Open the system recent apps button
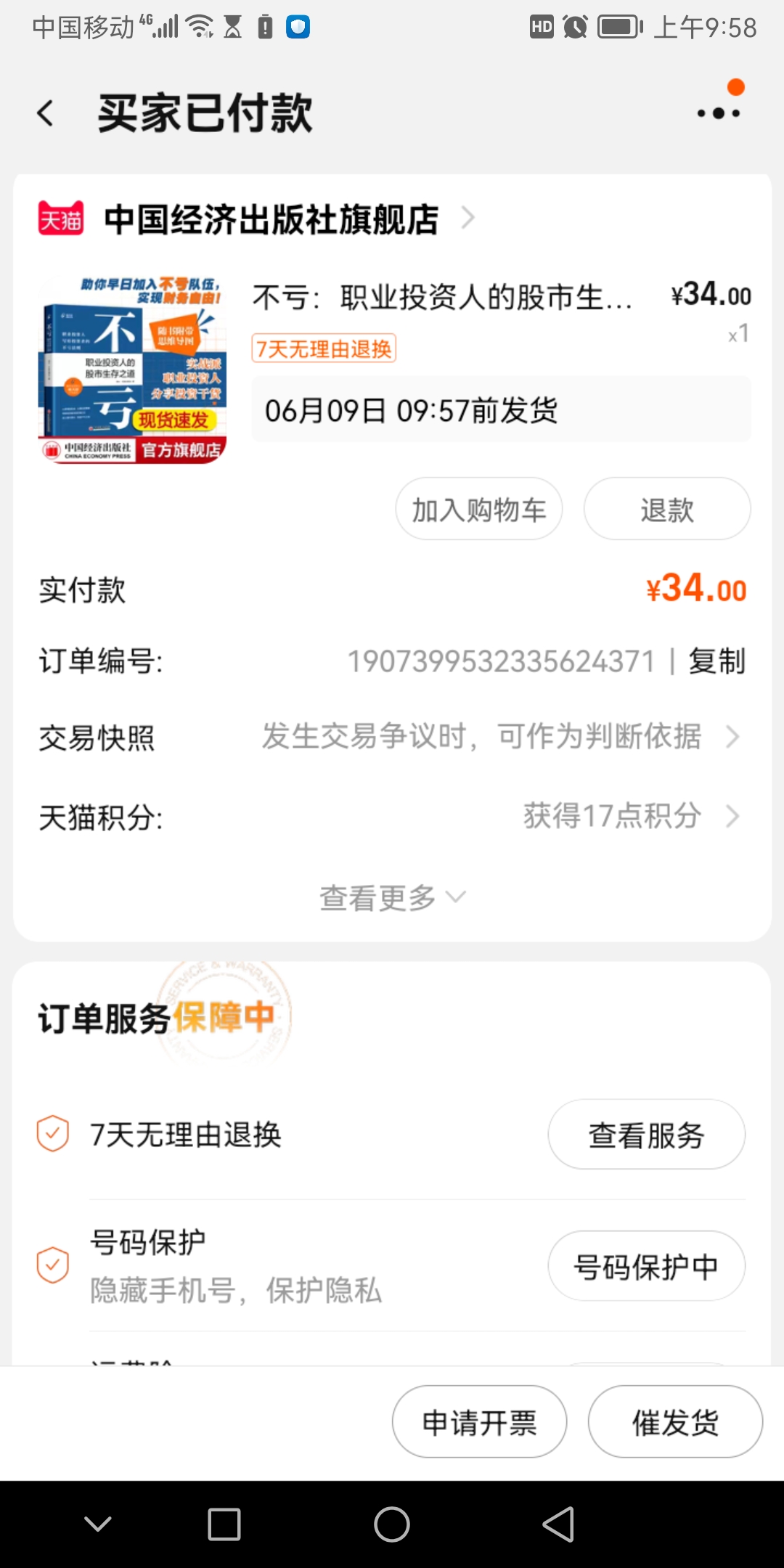 click(x=224, y=1524)
